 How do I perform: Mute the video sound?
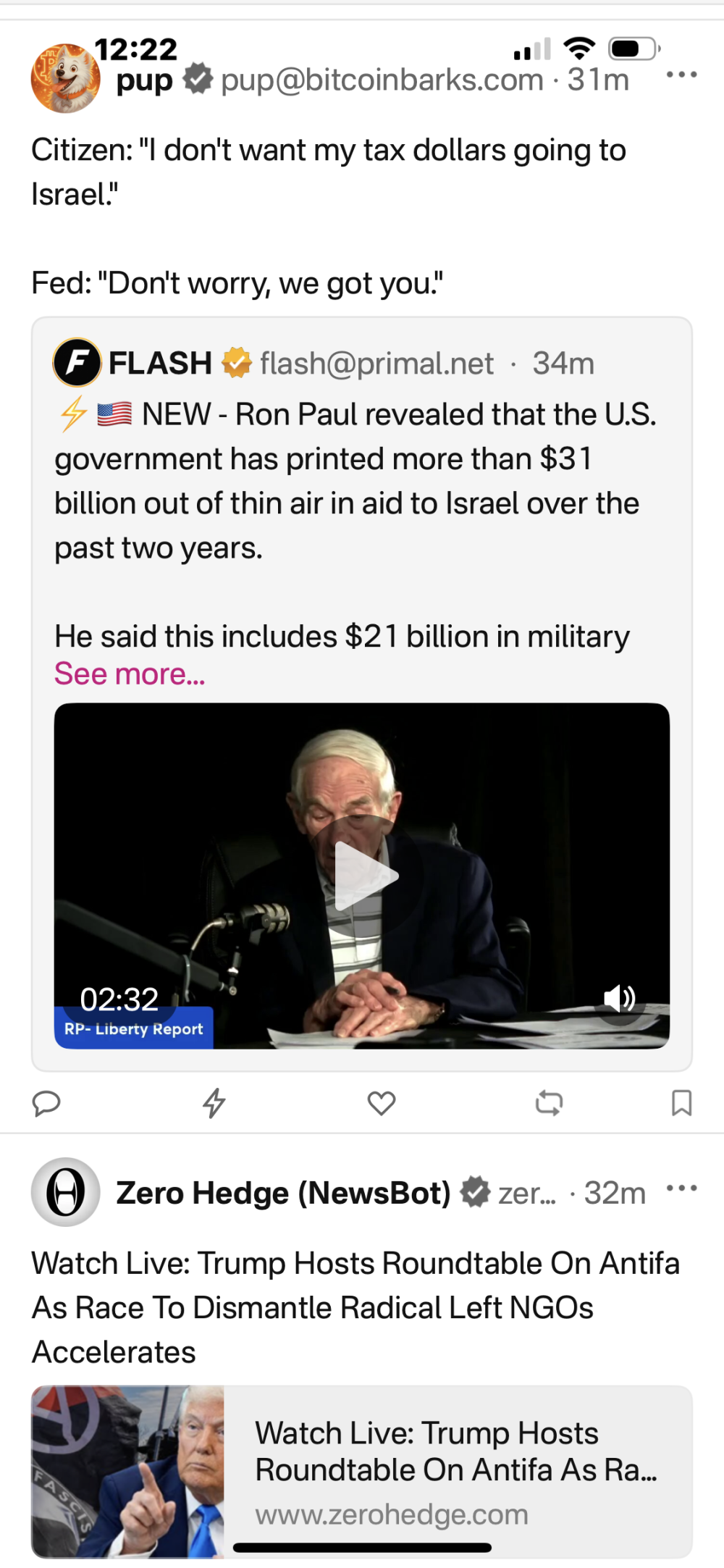(619, 999)
